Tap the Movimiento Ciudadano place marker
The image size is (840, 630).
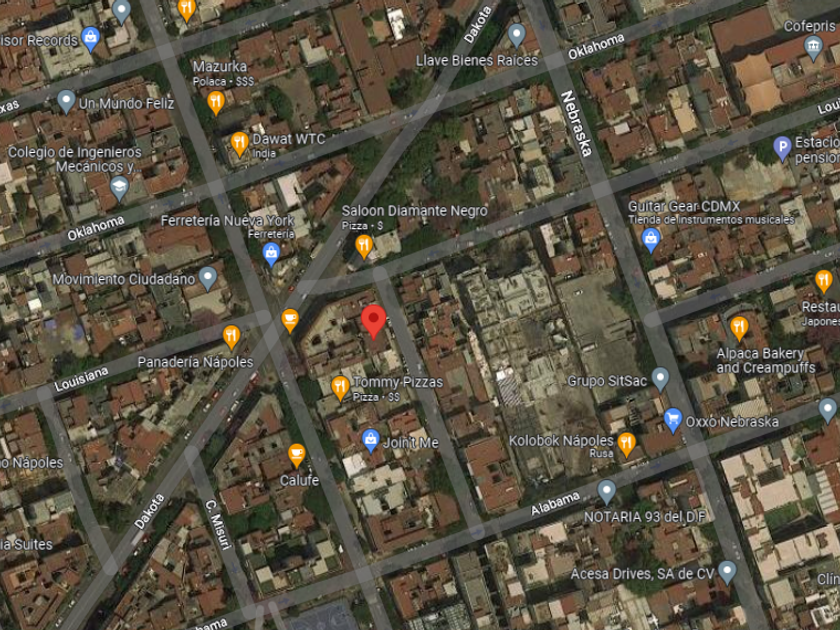207,279
